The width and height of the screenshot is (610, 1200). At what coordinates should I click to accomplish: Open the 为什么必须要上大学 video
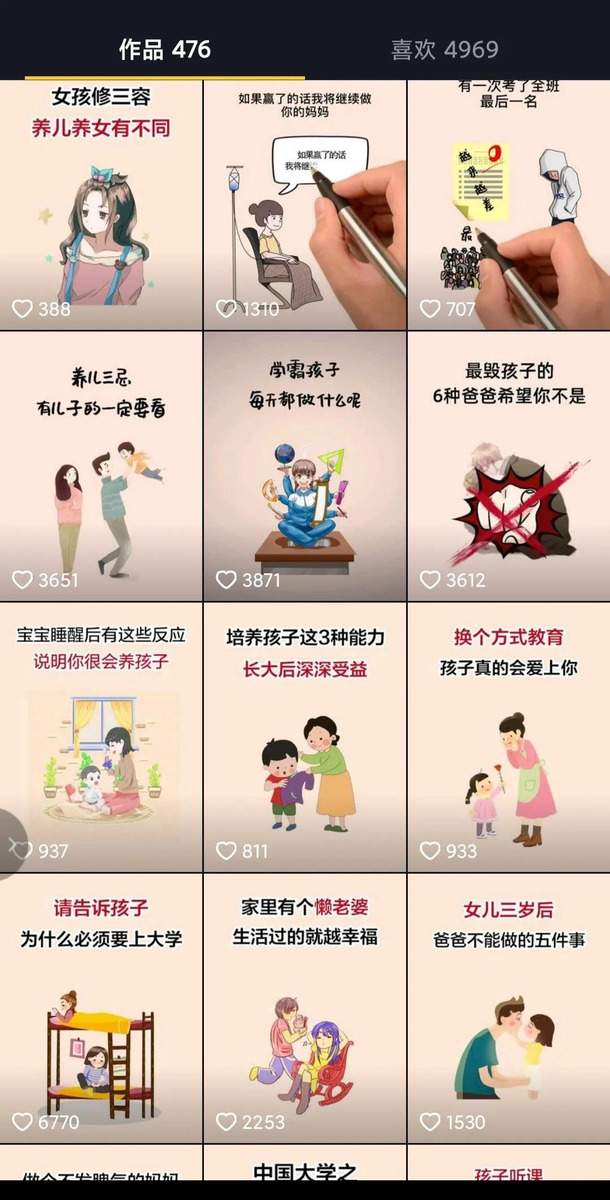tap(101, 1008)
